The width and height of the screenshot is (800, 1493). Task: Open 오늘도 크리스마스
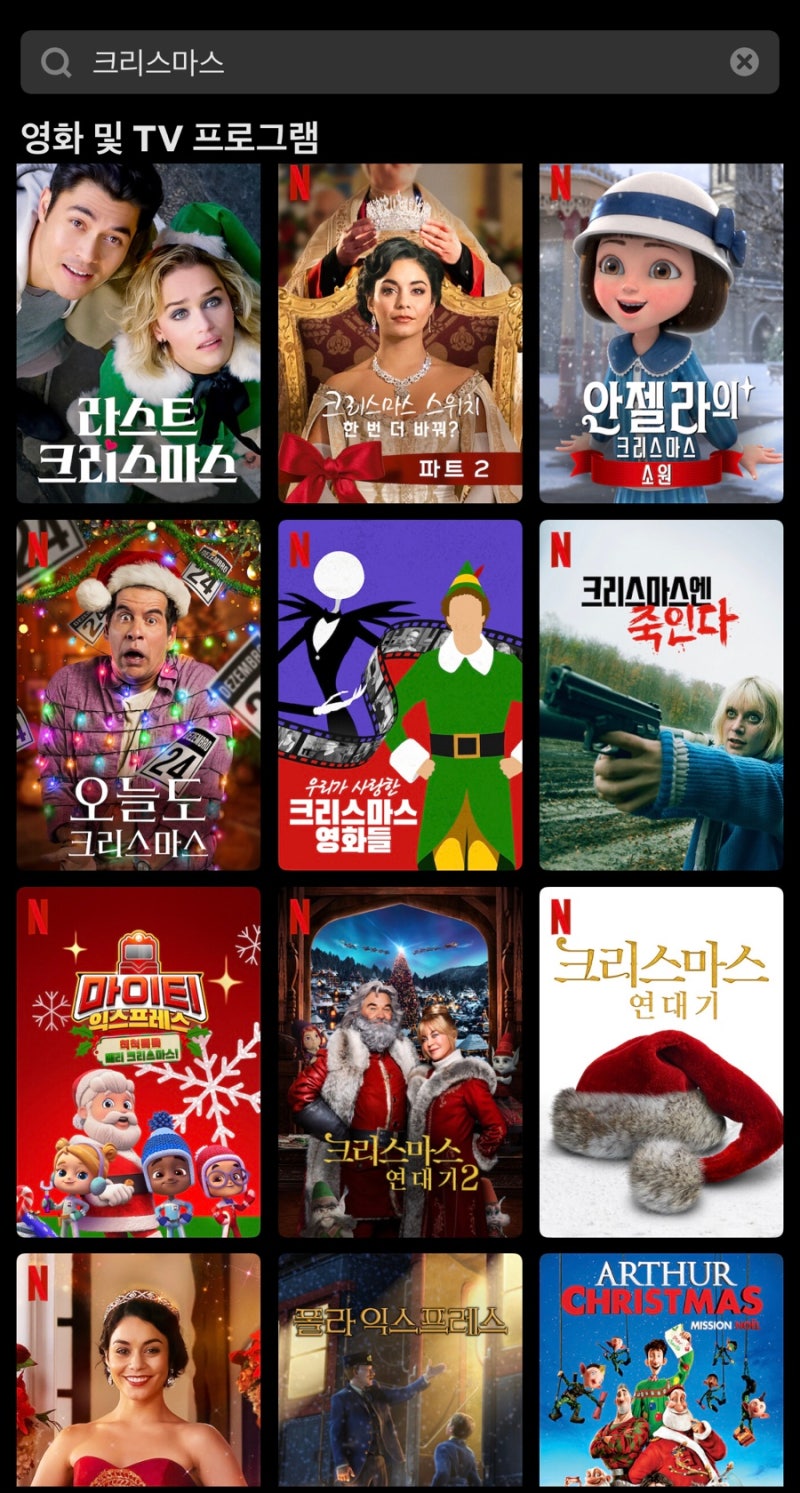pyautogui.click(x=139, y=695)
